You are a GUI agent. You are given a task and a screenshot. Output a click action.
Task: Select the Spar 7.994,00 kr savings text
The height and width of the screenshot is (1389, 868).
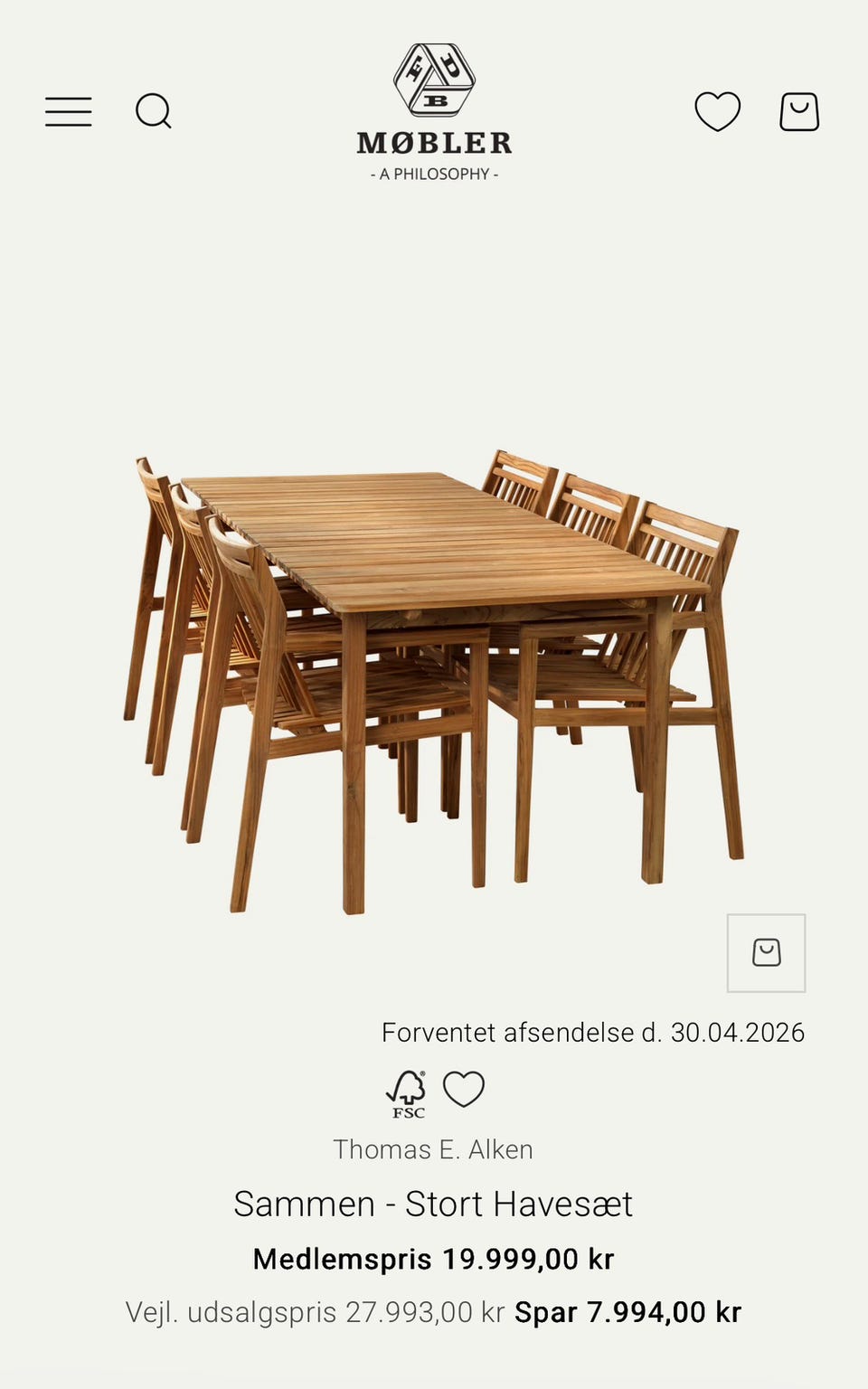(627, 1310)
